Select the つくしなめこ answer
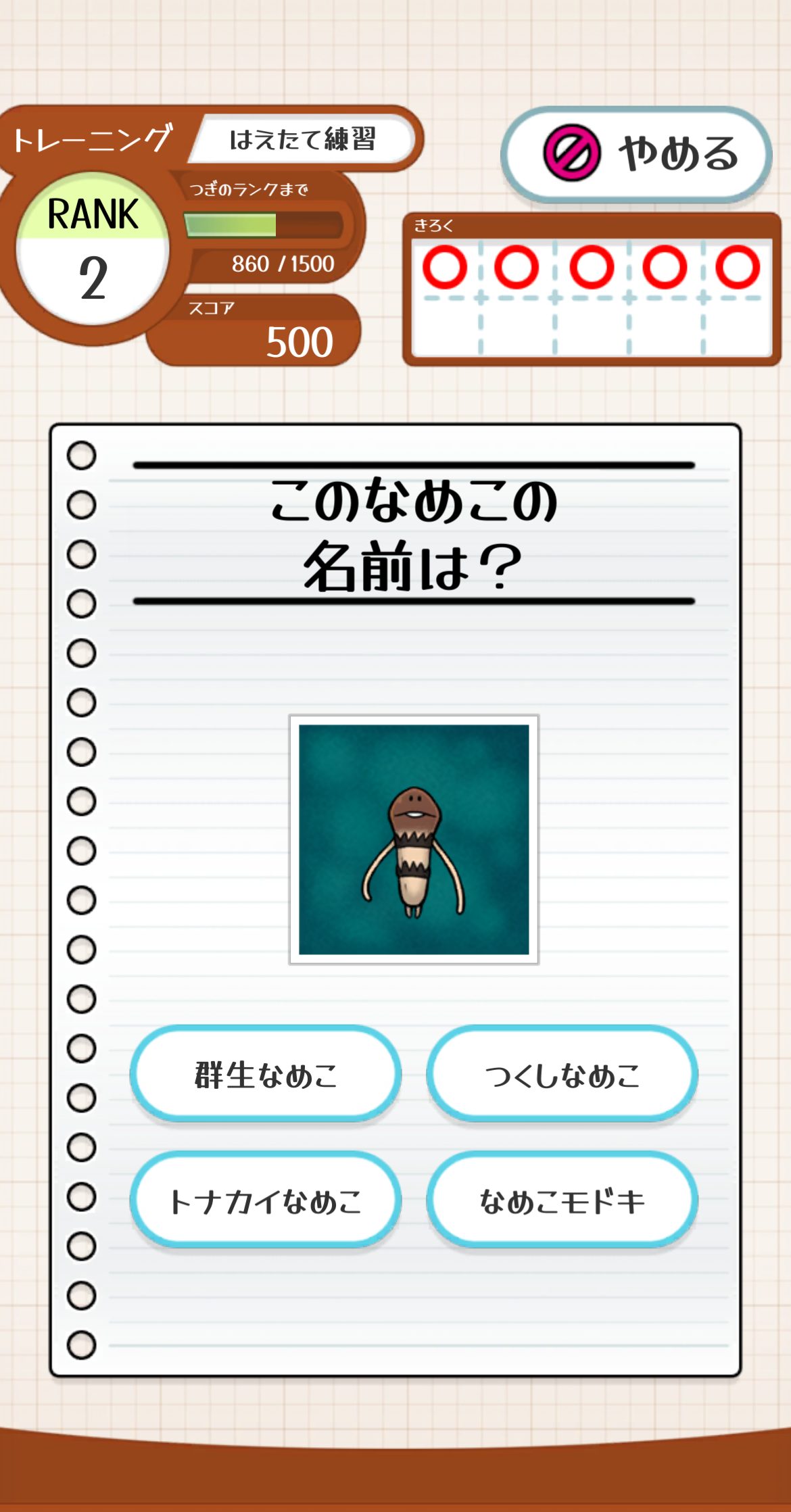 click(x=562, y=1075)
